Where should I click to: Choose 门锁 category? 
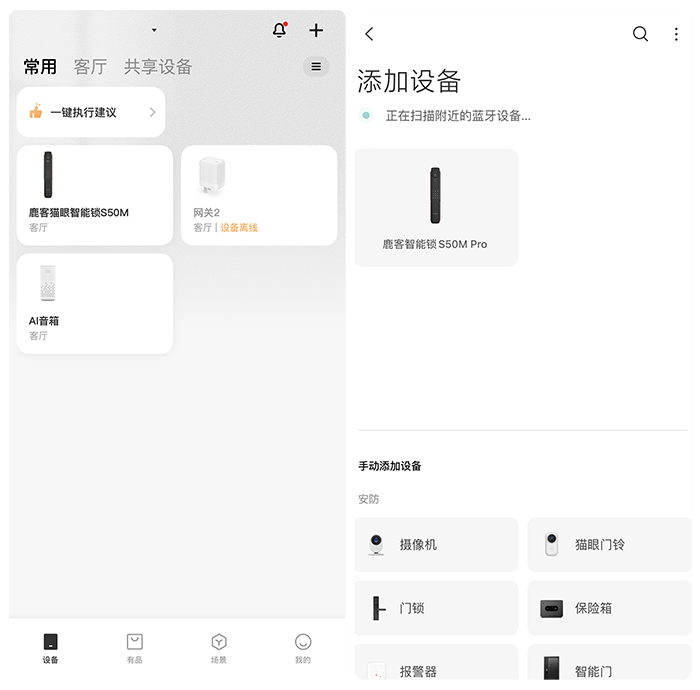point(436,607)
